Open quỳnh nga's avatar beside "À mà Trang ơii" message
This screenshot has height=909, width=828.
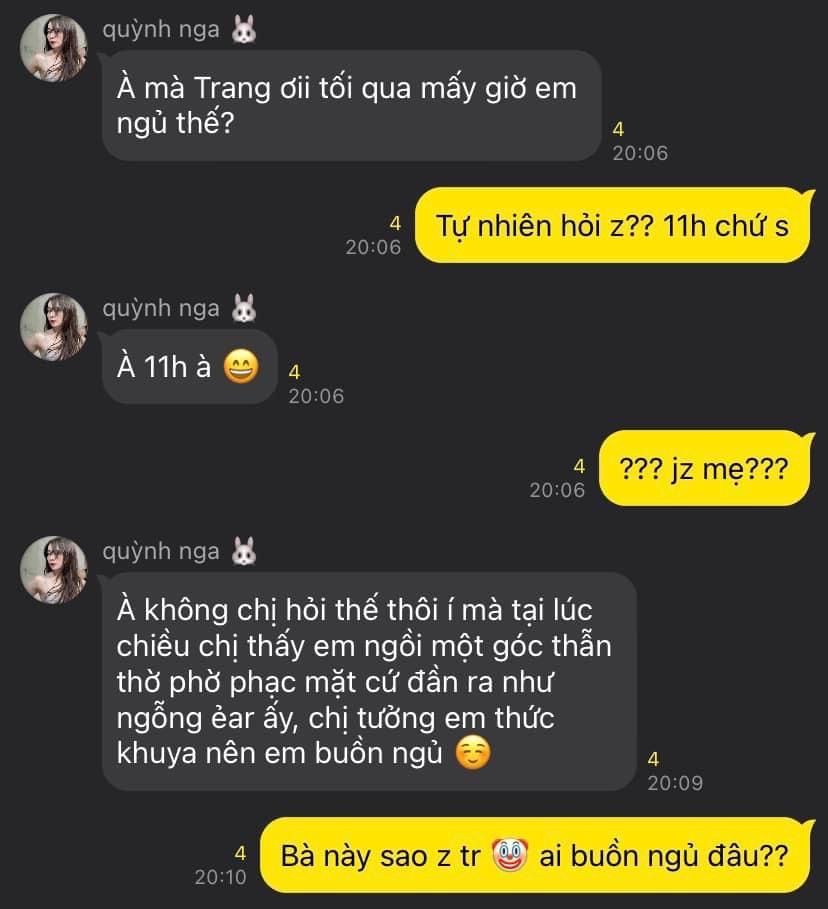coord(54,47)
